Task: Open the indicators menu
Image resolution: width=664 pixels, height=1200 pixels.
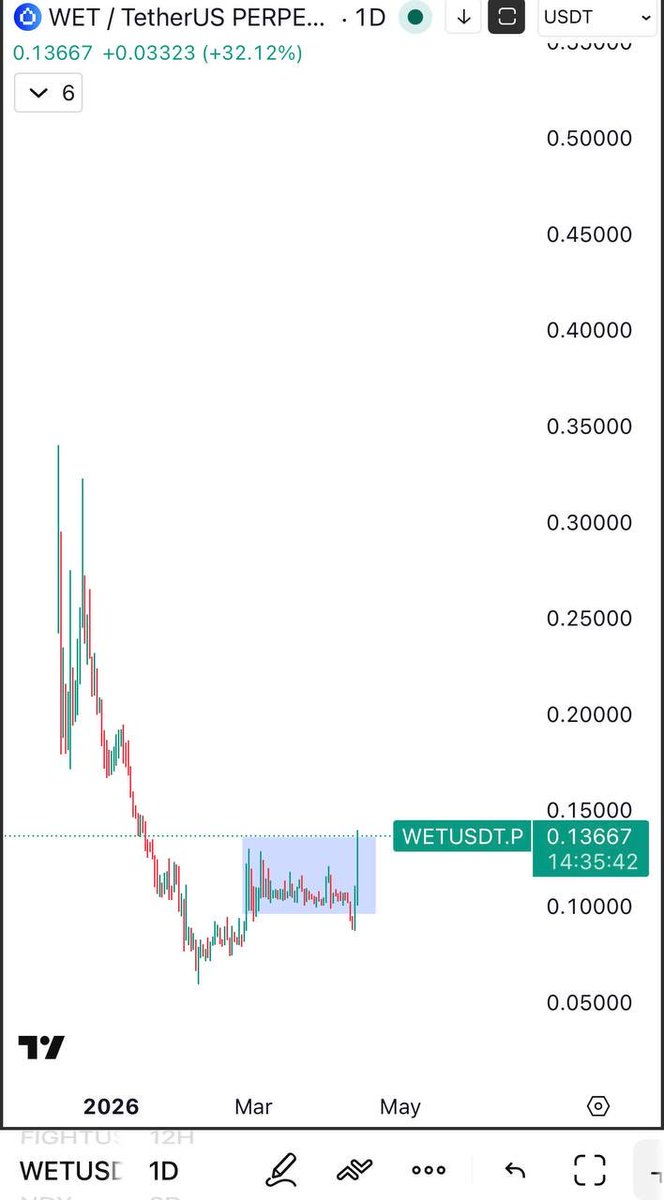Action: (355, 1169)
